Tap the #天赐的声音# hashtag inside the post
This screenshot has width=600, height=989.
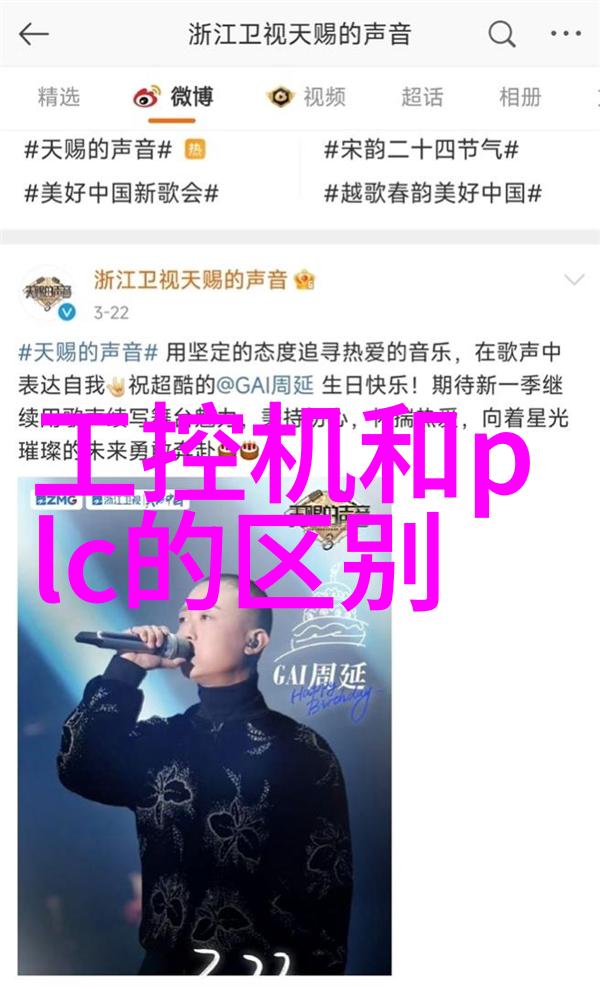click(x=88, y=351)
